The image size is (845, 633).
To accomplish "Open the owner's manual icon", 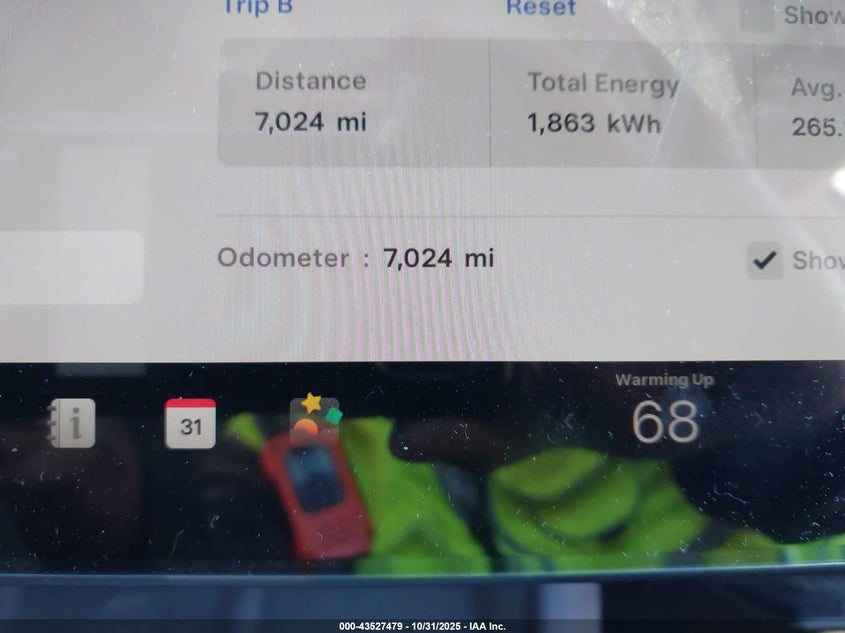I will click(72, 423).
